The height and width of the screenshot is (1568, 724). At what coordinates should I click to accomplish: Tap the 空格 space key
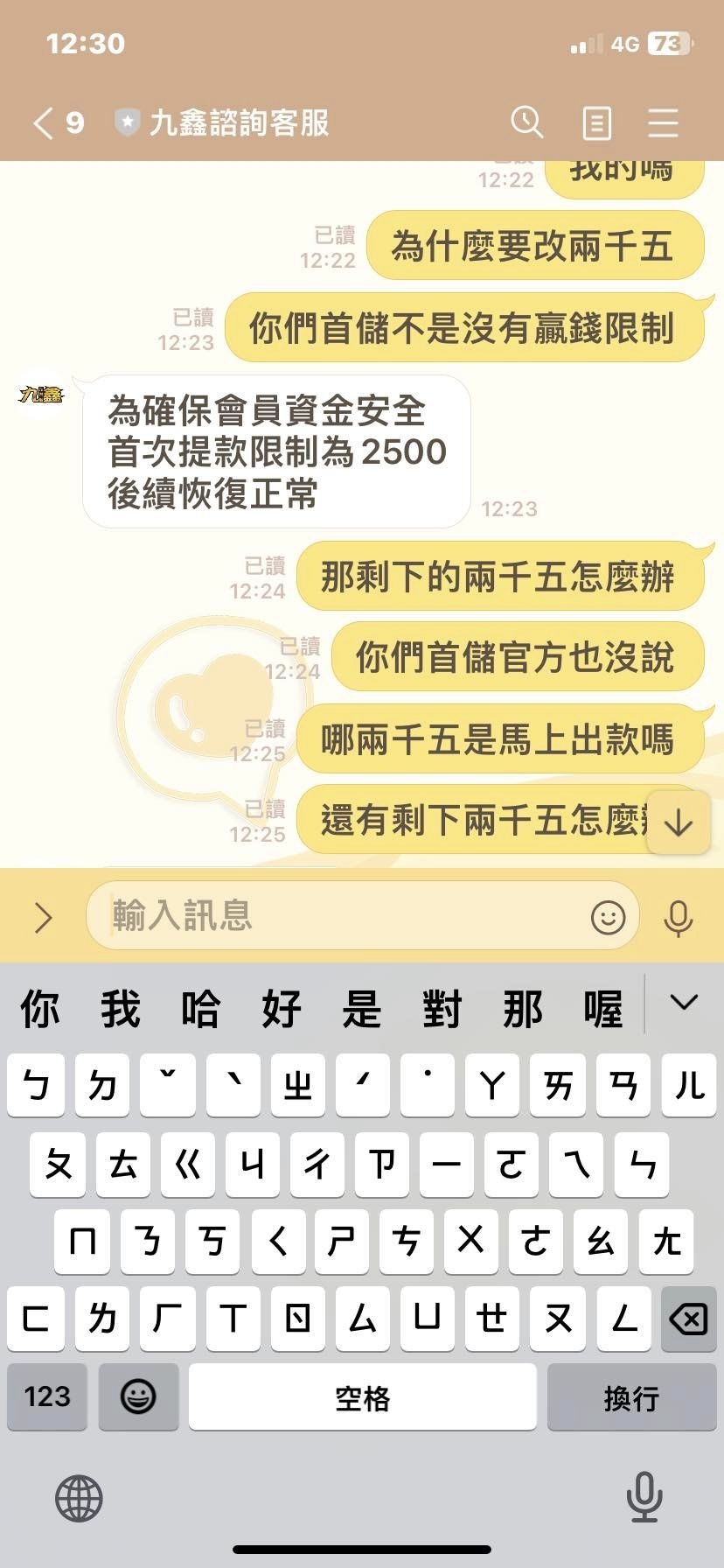362,1396
